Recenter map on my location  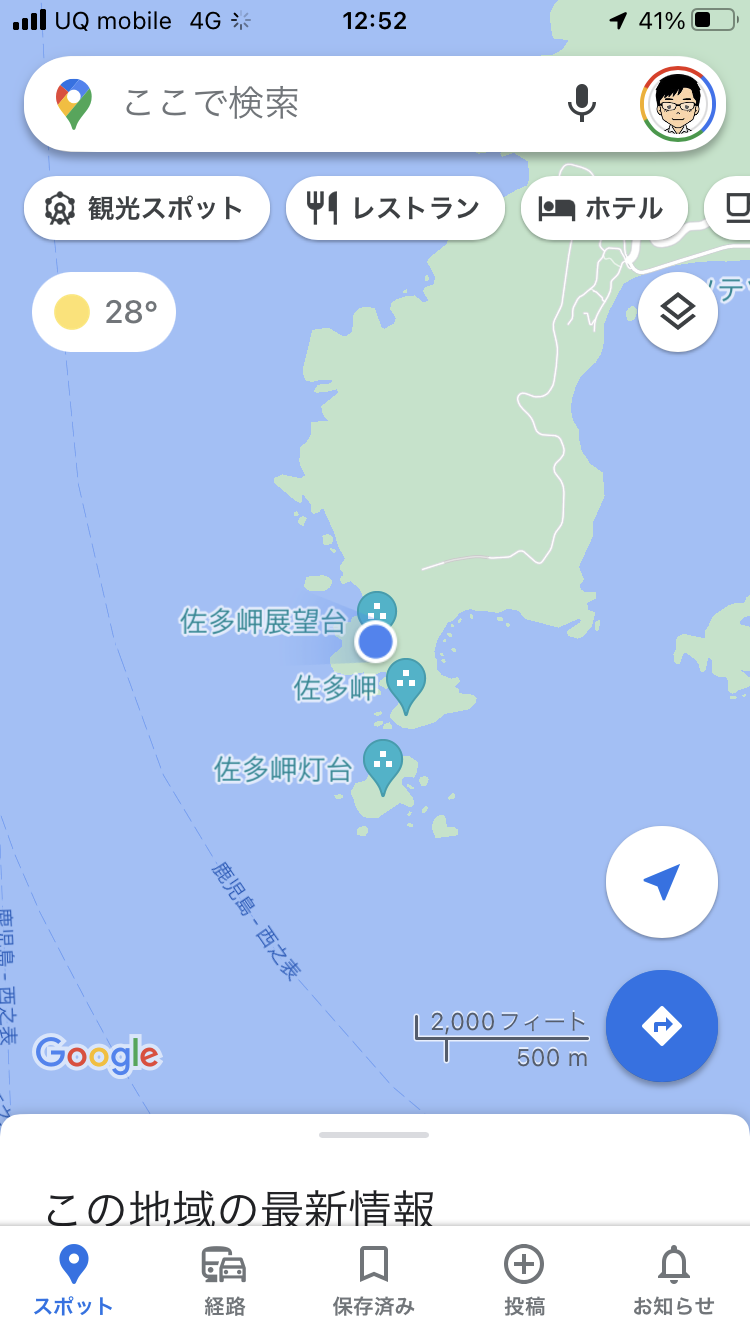[661, 882]
